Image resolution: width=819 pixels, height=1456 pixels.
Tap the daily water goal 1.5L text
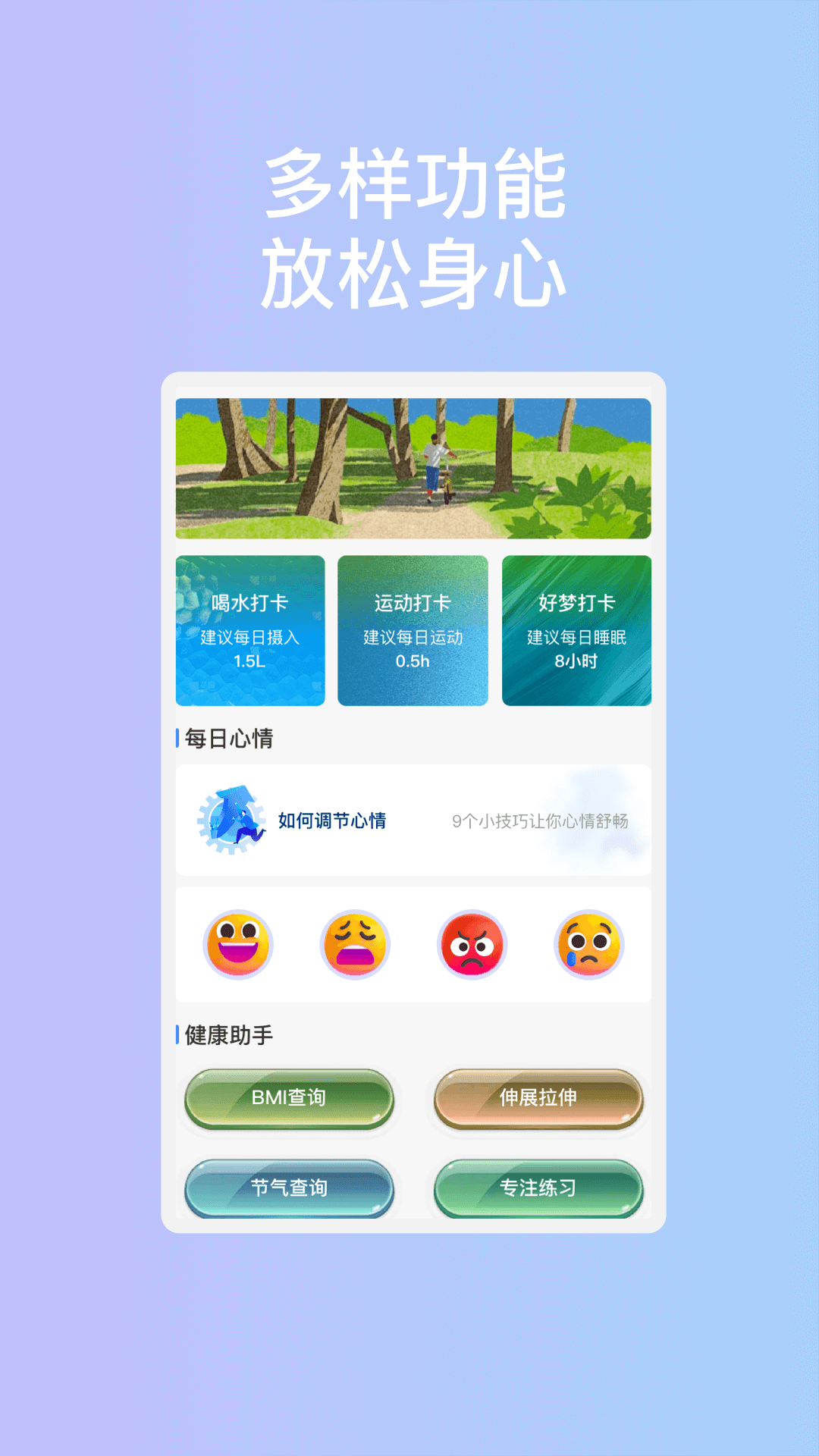(249, 661)
